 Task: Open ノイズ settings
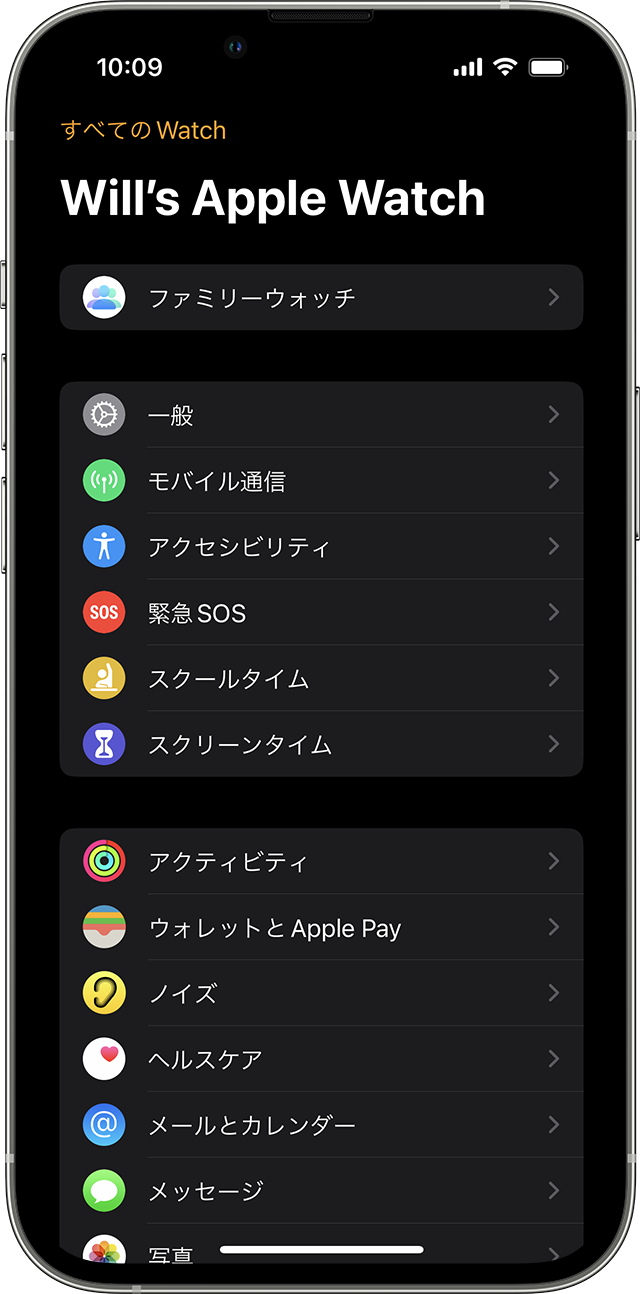(320, 994)
